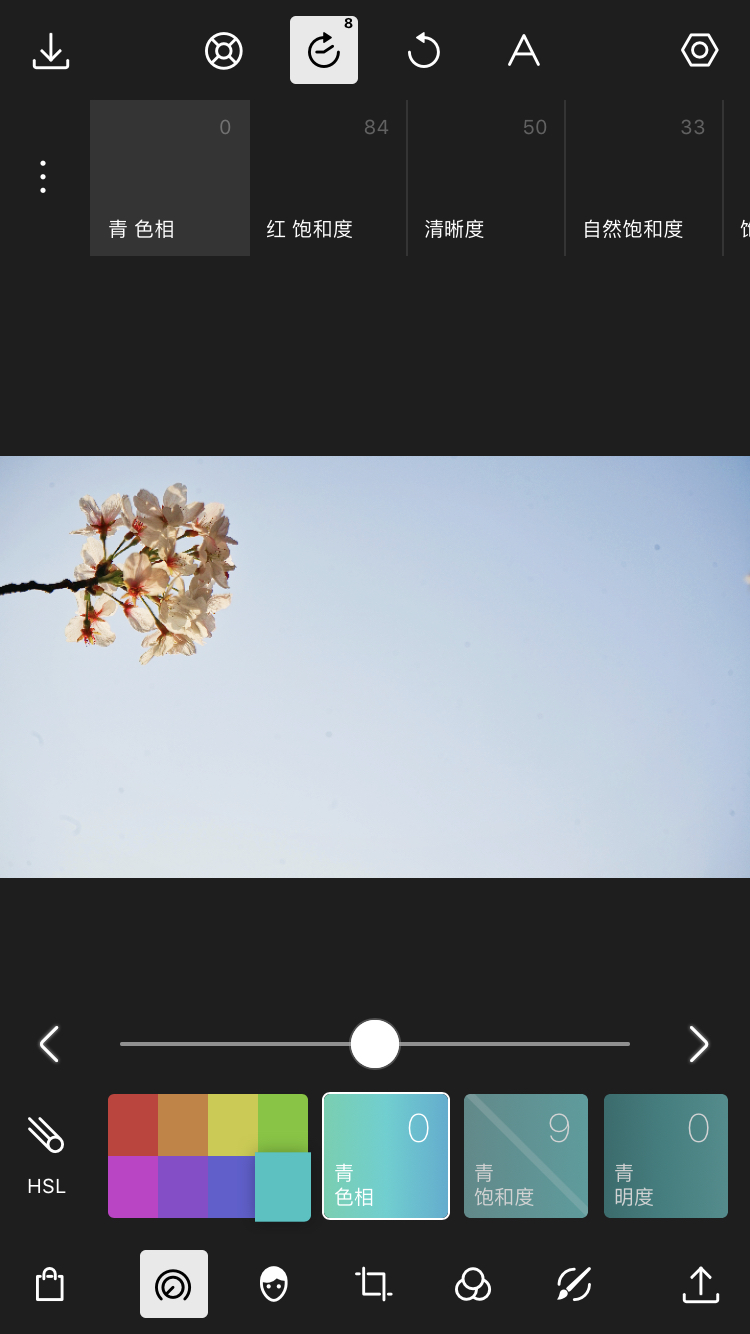Select the 自然饱和度 history step
The image size is (750, 1334).
644,178
